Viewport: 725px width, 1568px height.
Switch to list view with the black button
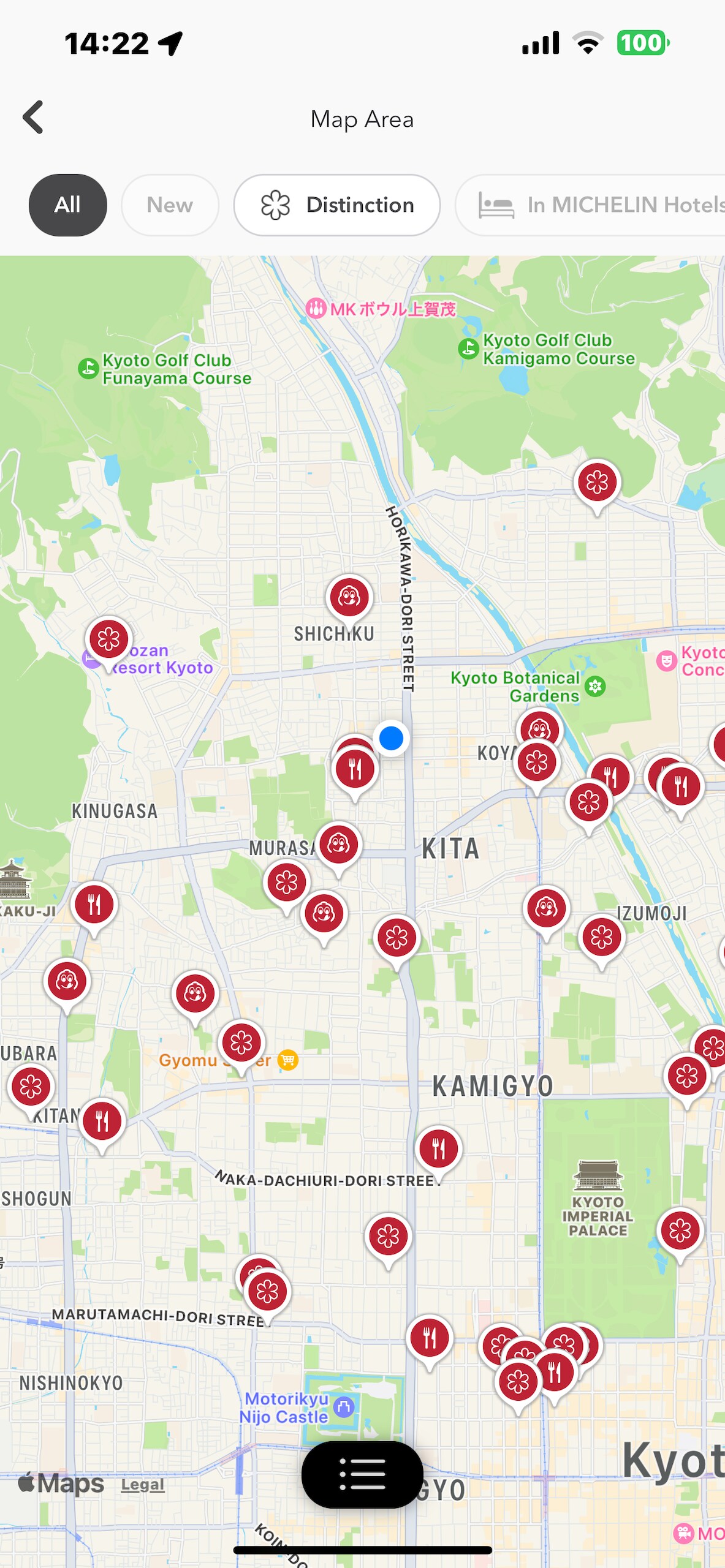pos(362,1474)
